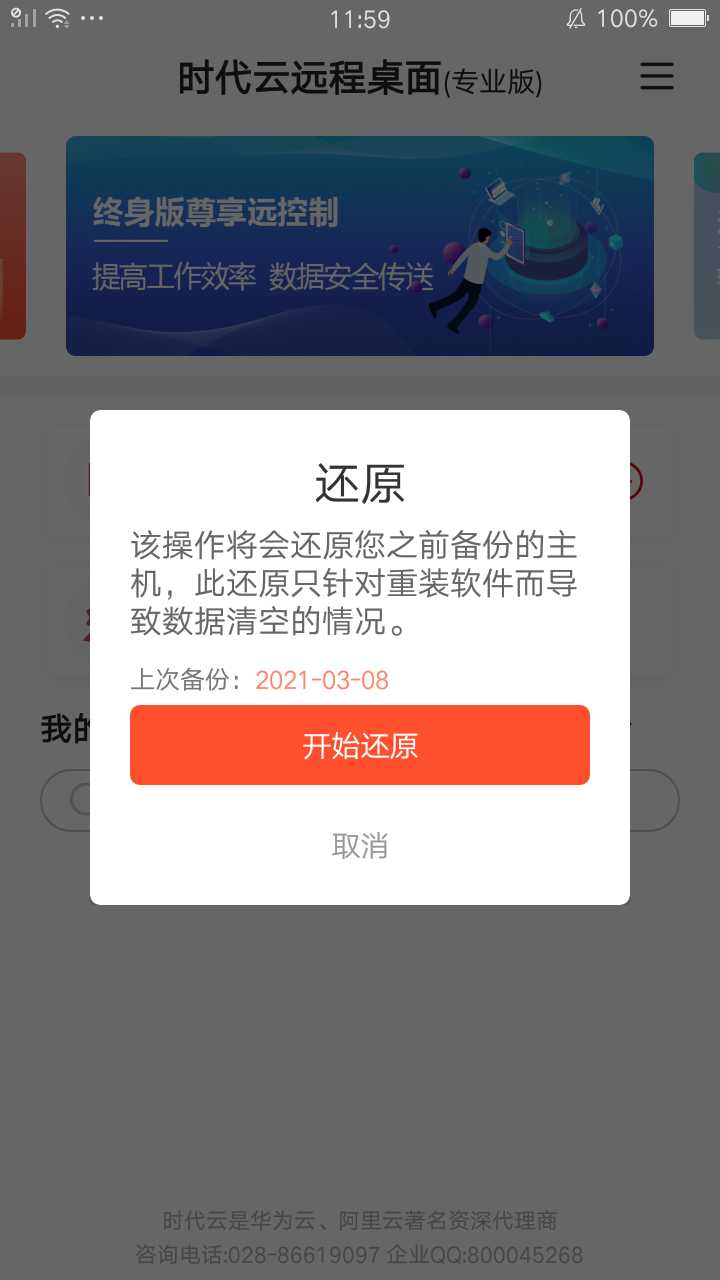Cancel the restore dialog with 取消

(360, 846)
